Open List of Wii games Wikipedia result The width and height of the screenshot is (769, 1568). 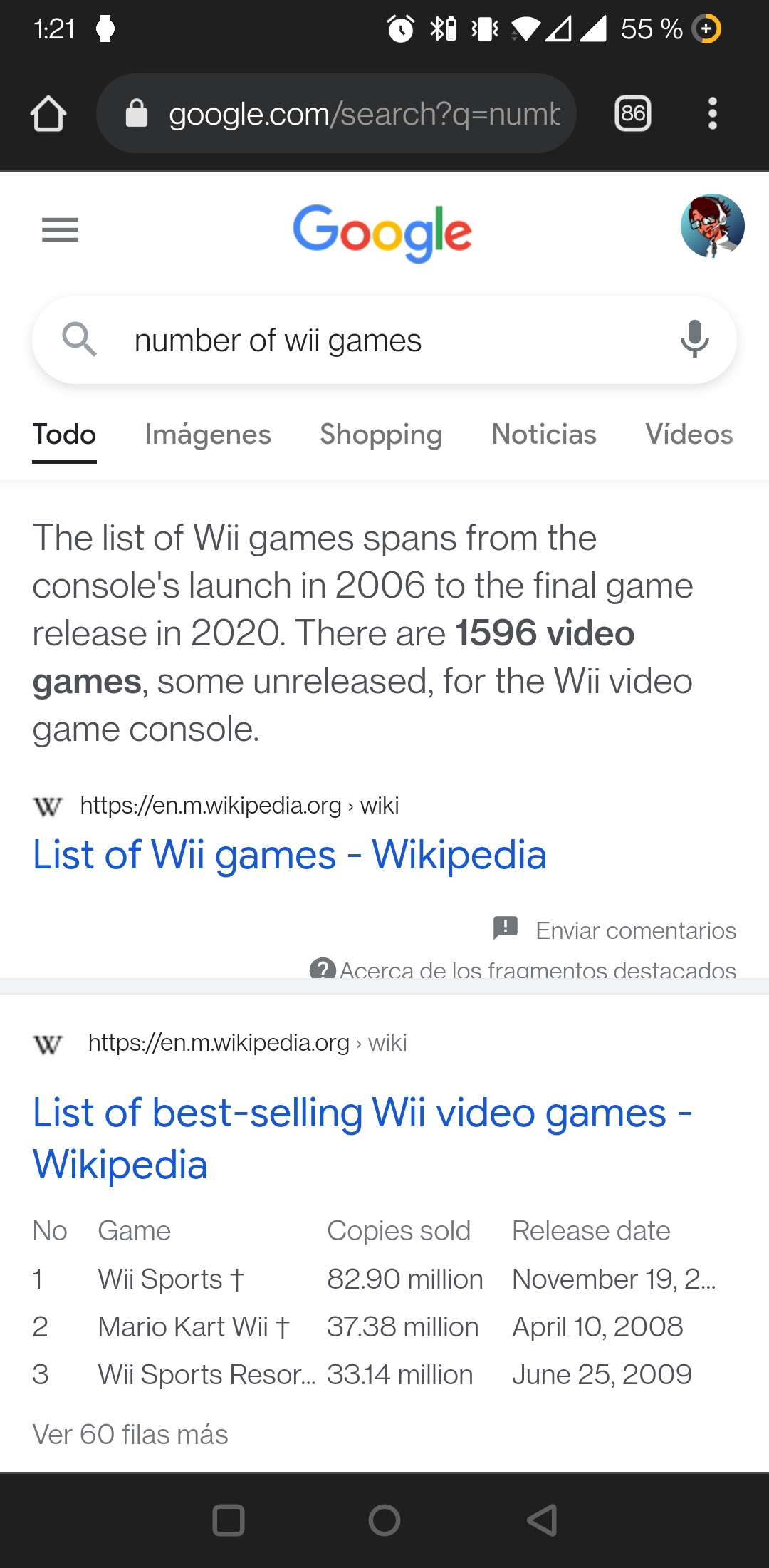click(290, 854)
